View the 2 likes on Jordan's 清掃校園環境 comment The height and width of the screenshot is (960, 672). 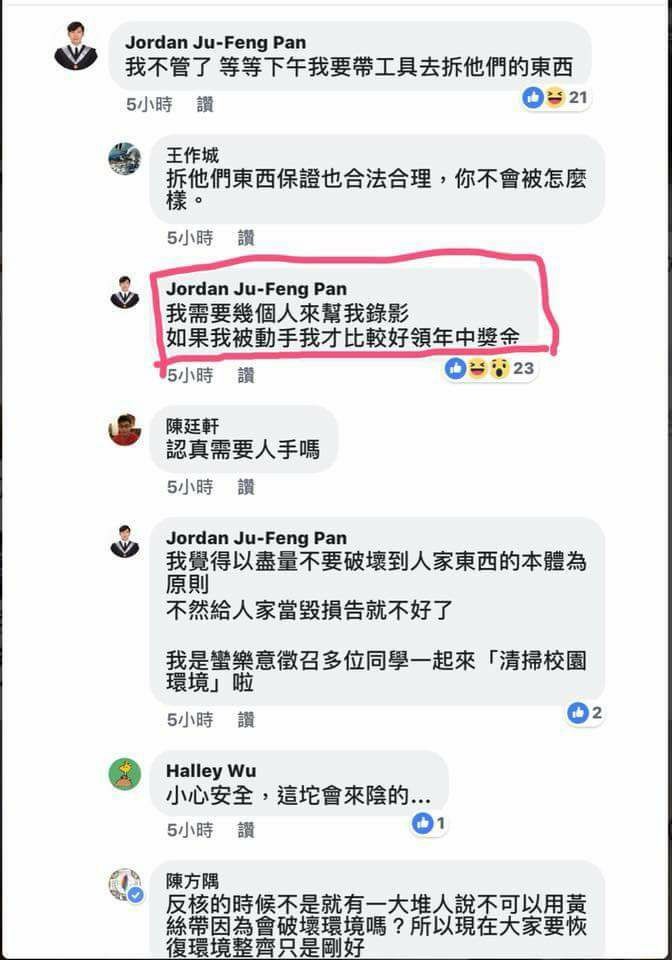tap(585, 713)
